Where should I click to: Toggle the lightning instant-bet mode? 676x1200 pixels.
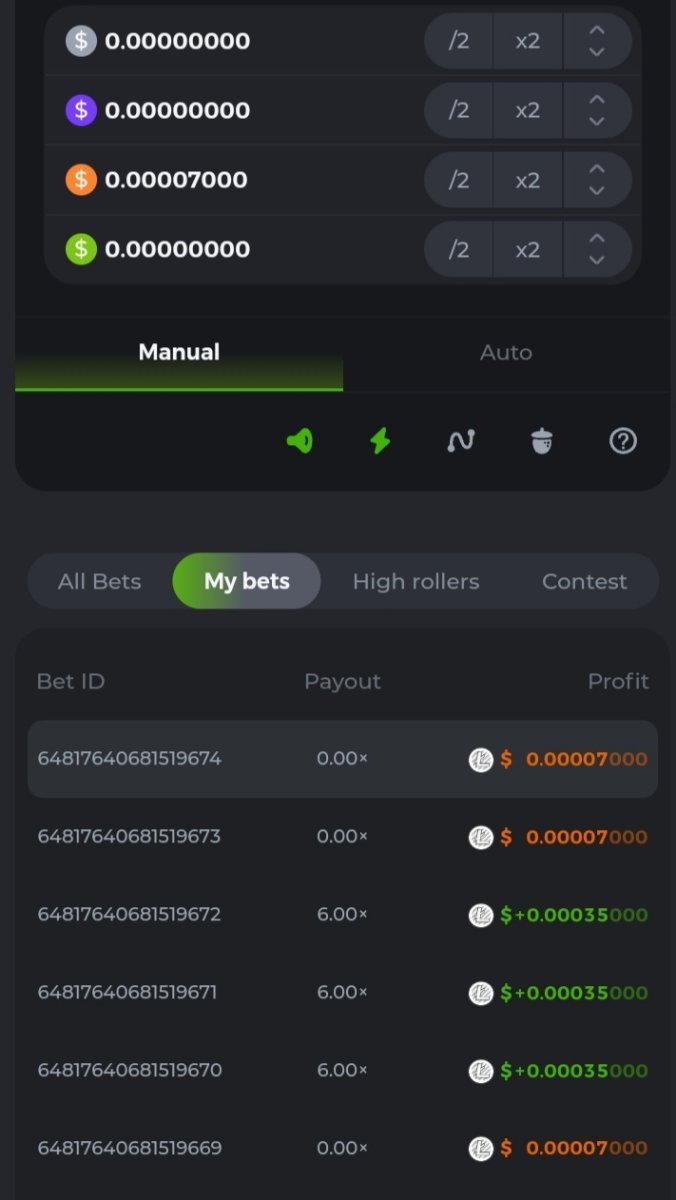pos(380,441)
